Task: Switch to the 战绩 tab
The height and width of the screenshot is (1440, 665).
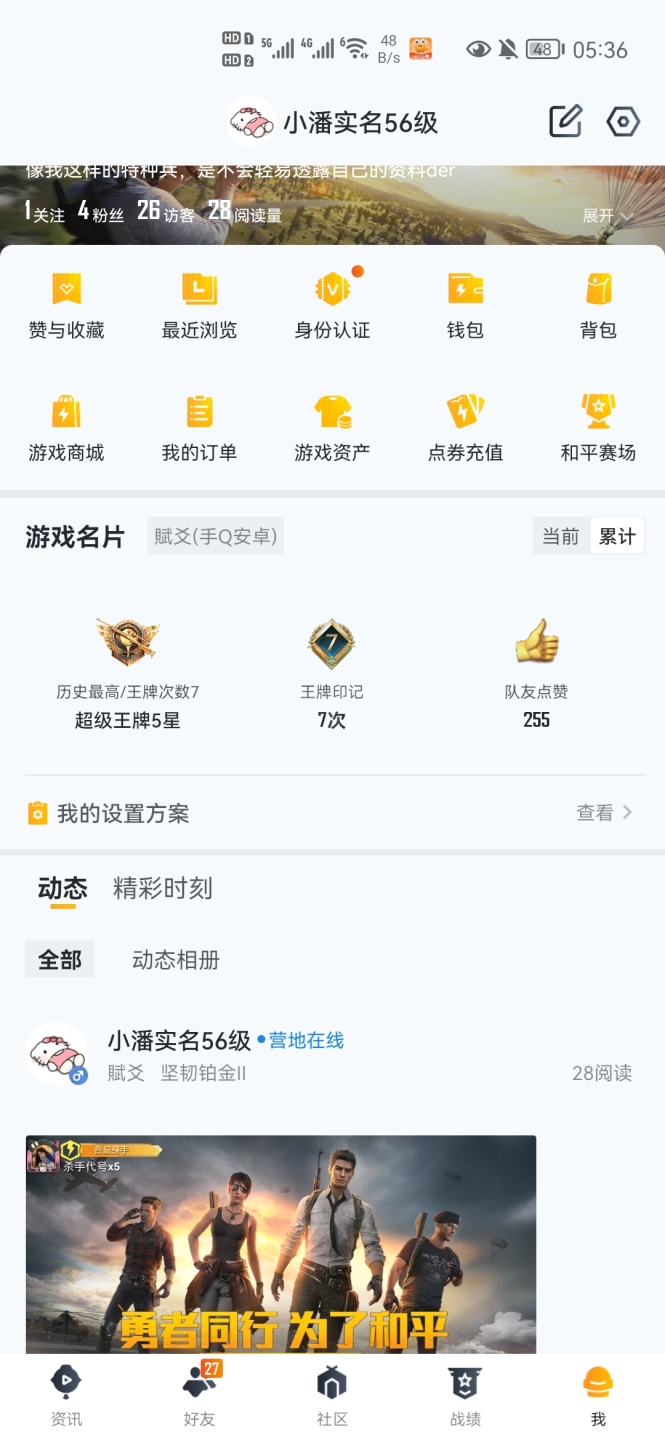Action: [465, 1396]
